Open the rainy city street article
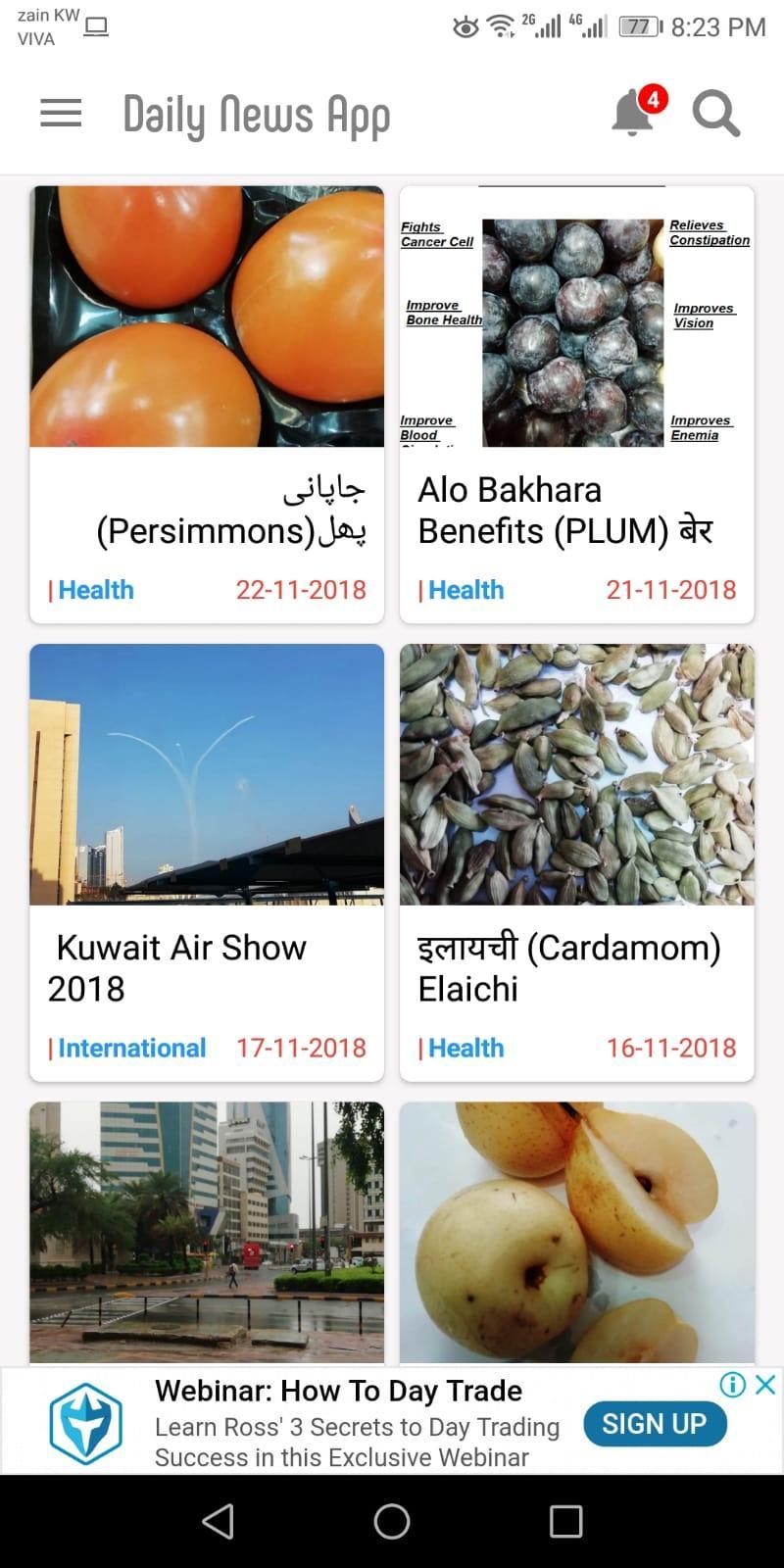 pos(207,1232)
